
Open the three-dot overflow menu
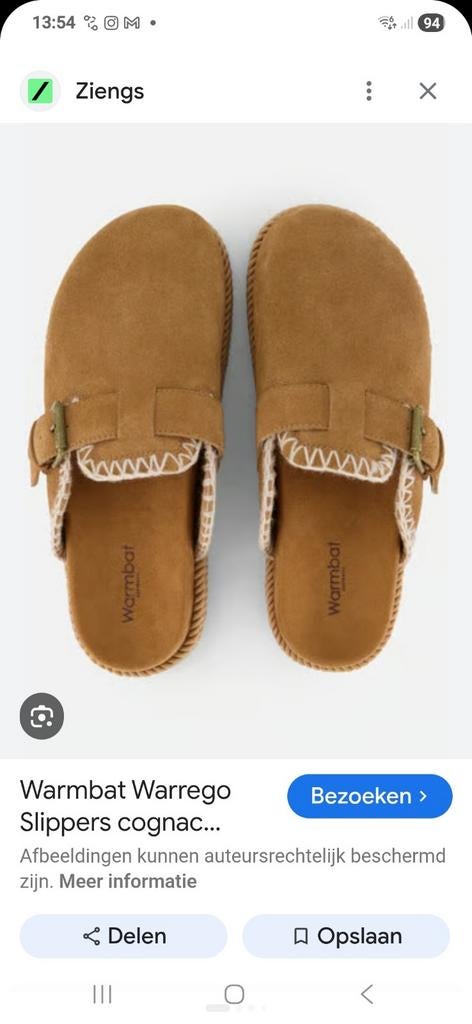point(369,91)
